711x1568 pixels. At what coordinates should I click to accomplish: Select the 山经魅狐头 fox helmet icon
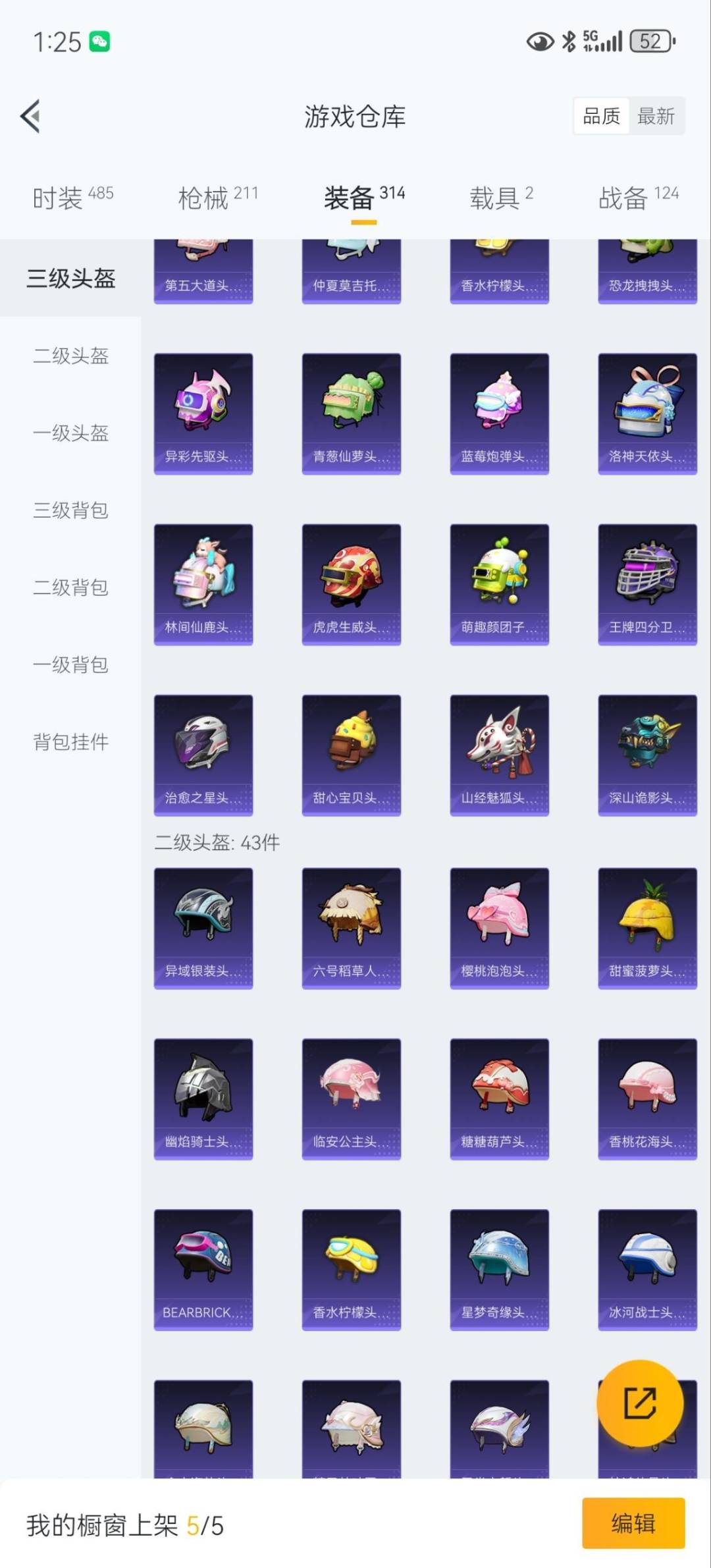[499, 754]
